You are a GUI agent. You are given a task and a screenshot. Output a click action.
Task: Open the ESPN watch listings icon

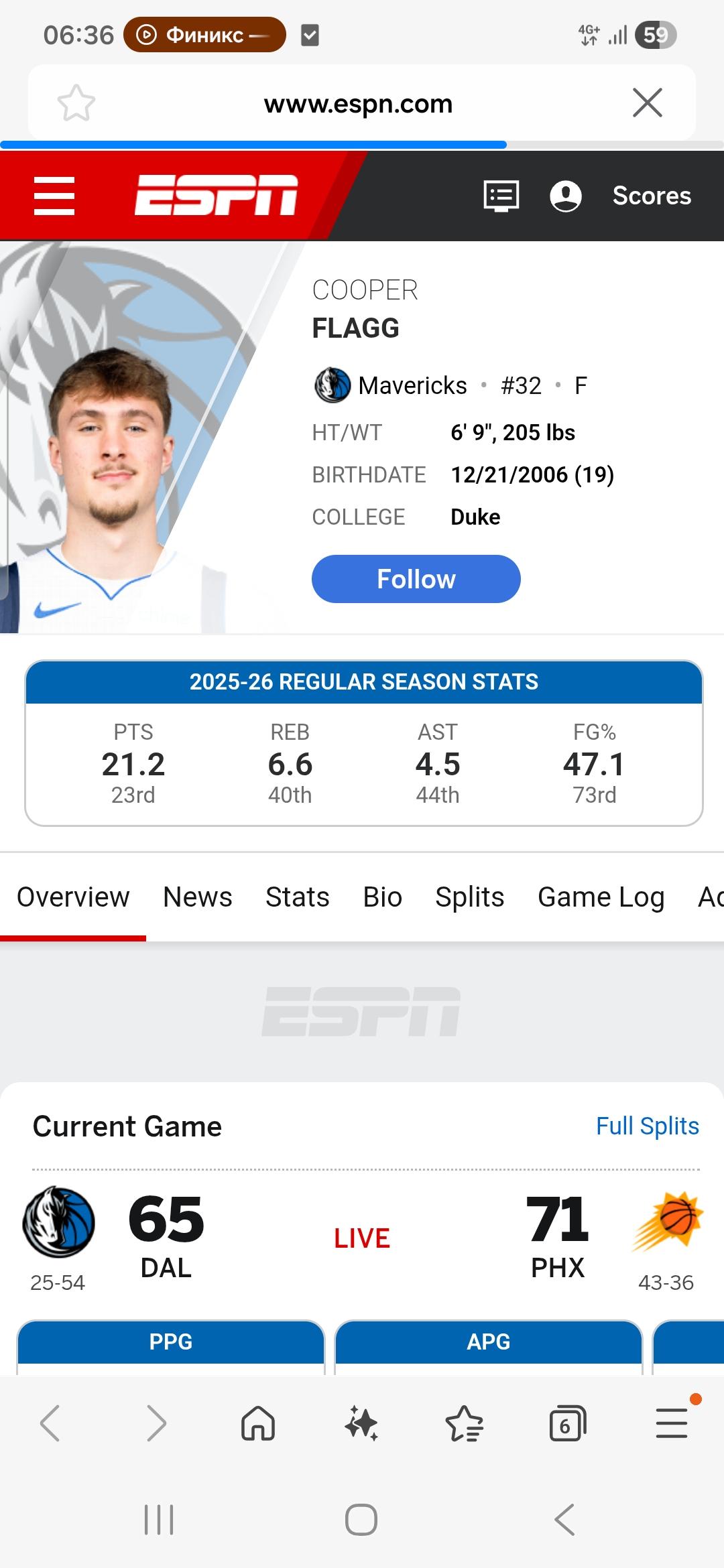[501, 196]
